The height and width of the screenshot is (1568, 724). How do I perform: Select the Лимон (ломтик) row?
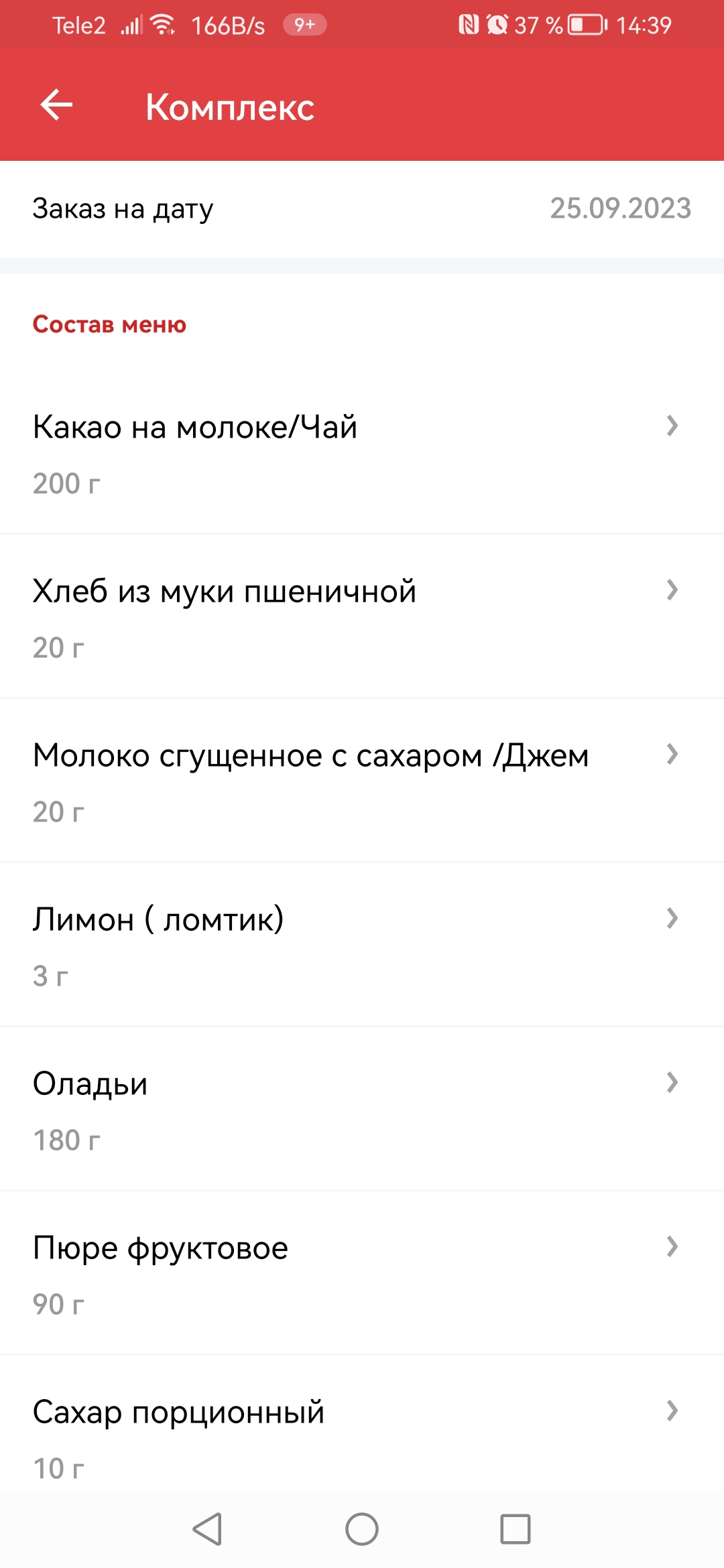pyautogui.click(x=362, y=945)
